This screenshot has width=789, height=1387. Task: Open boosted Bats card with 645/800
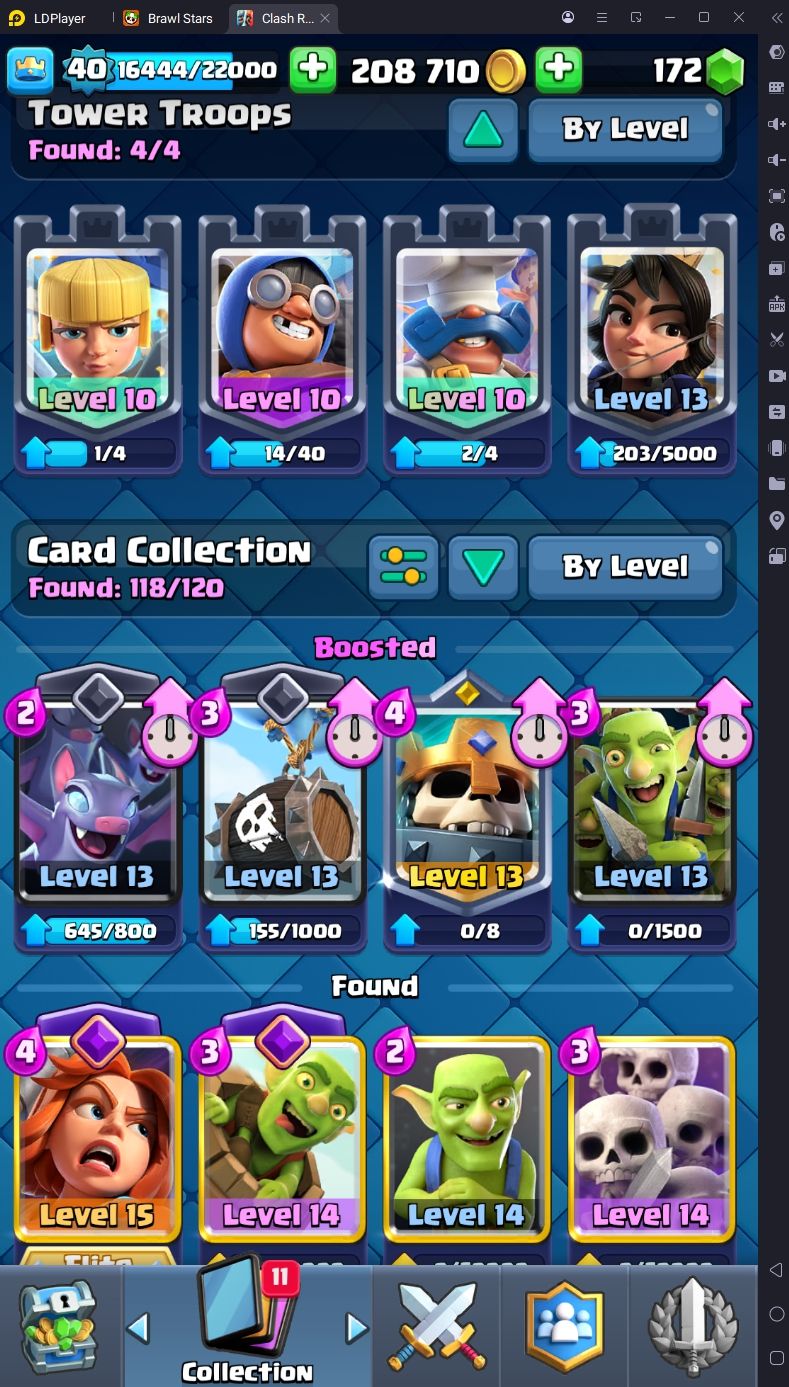(x=97, y=810)
